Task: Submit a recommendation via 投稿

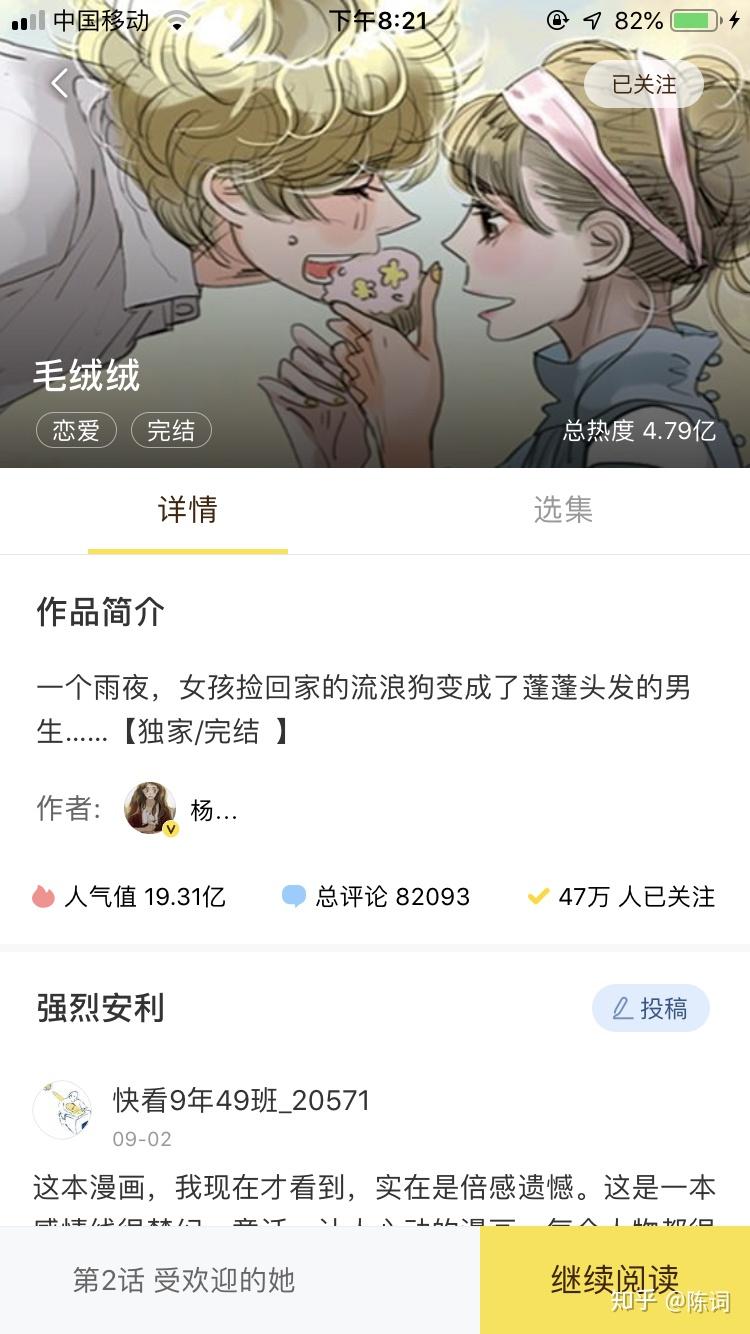Action: point(650,1008)
